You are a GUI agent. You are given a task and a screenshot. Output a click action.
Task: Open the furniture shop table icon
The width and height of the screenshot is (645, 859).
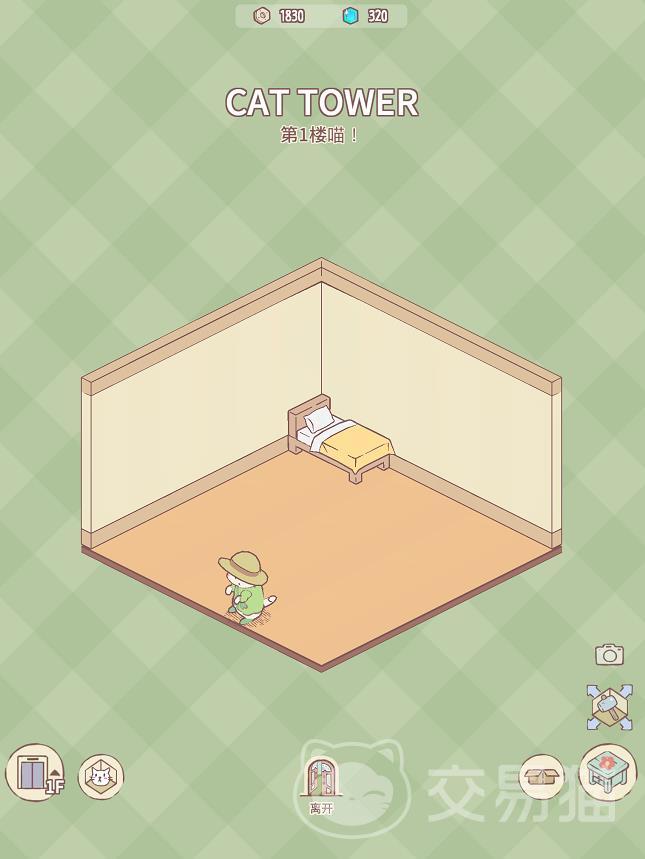click(x=607, y=772)
